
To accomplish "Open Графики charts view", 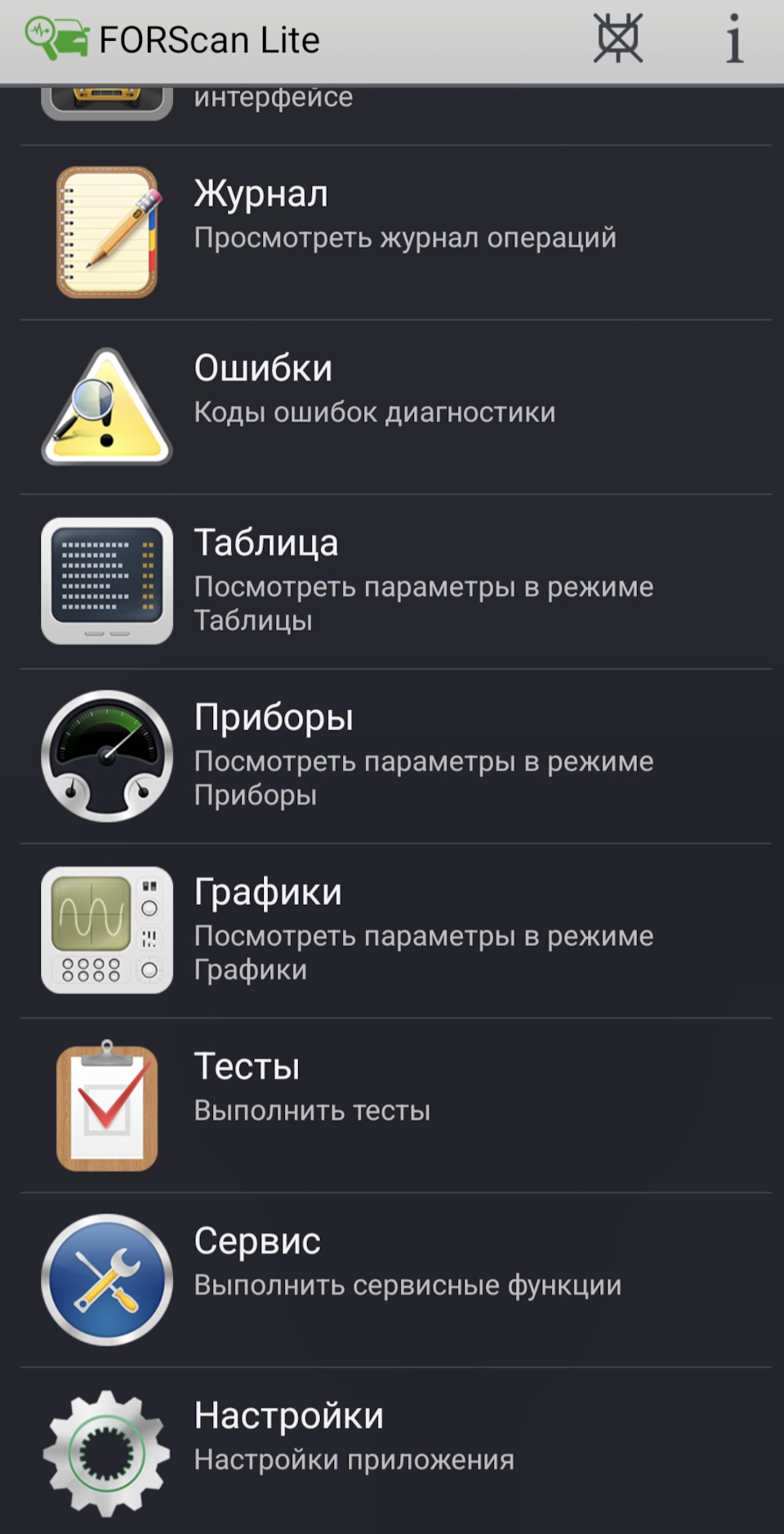I will 395,930.
